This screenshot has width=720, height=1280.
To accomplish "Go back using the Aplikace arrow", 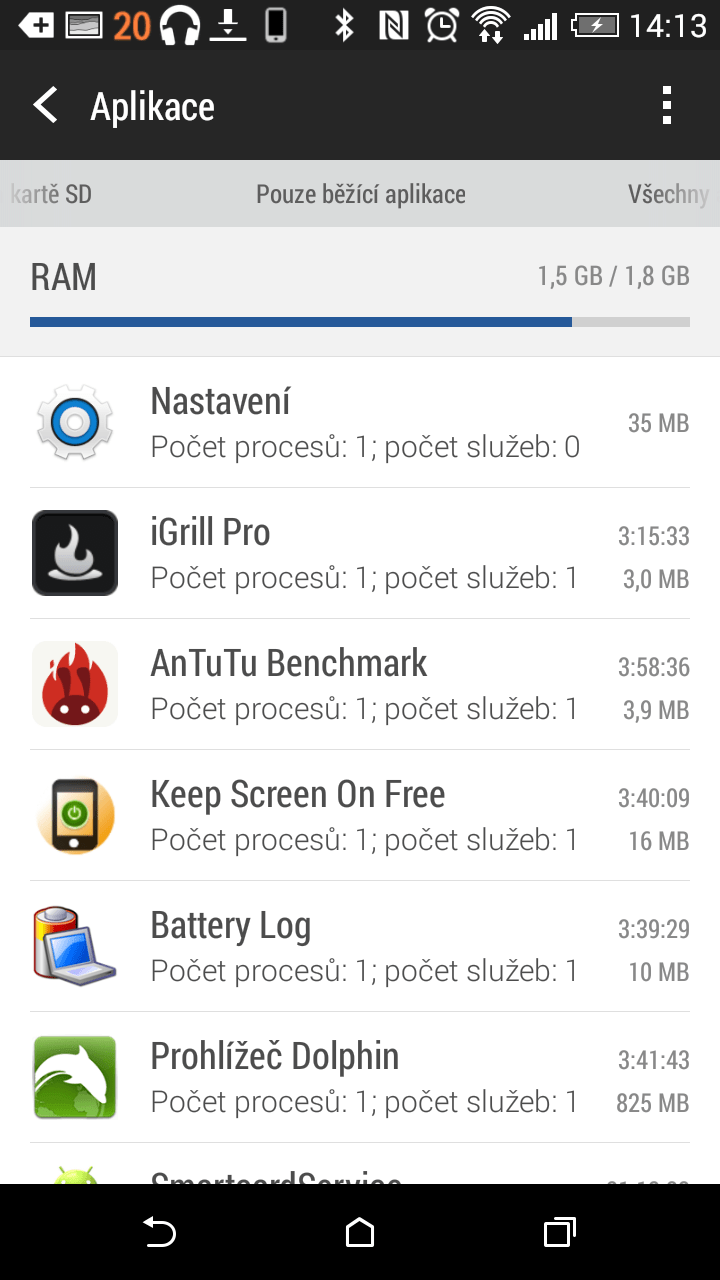I will coord(46,105).
